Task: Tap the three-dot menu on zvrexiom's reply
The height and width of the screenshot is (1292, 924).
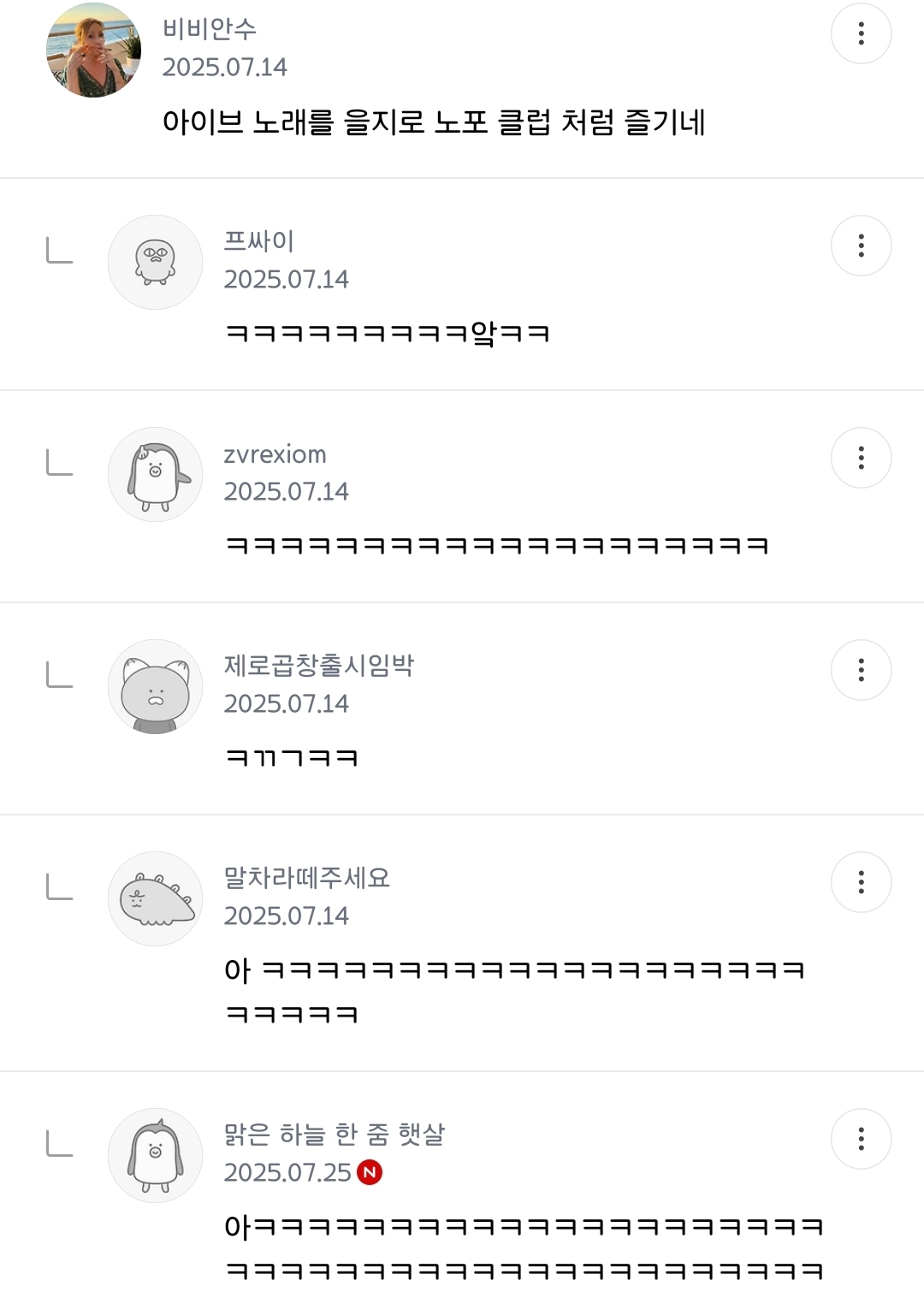Action: (x=861, y=458)
